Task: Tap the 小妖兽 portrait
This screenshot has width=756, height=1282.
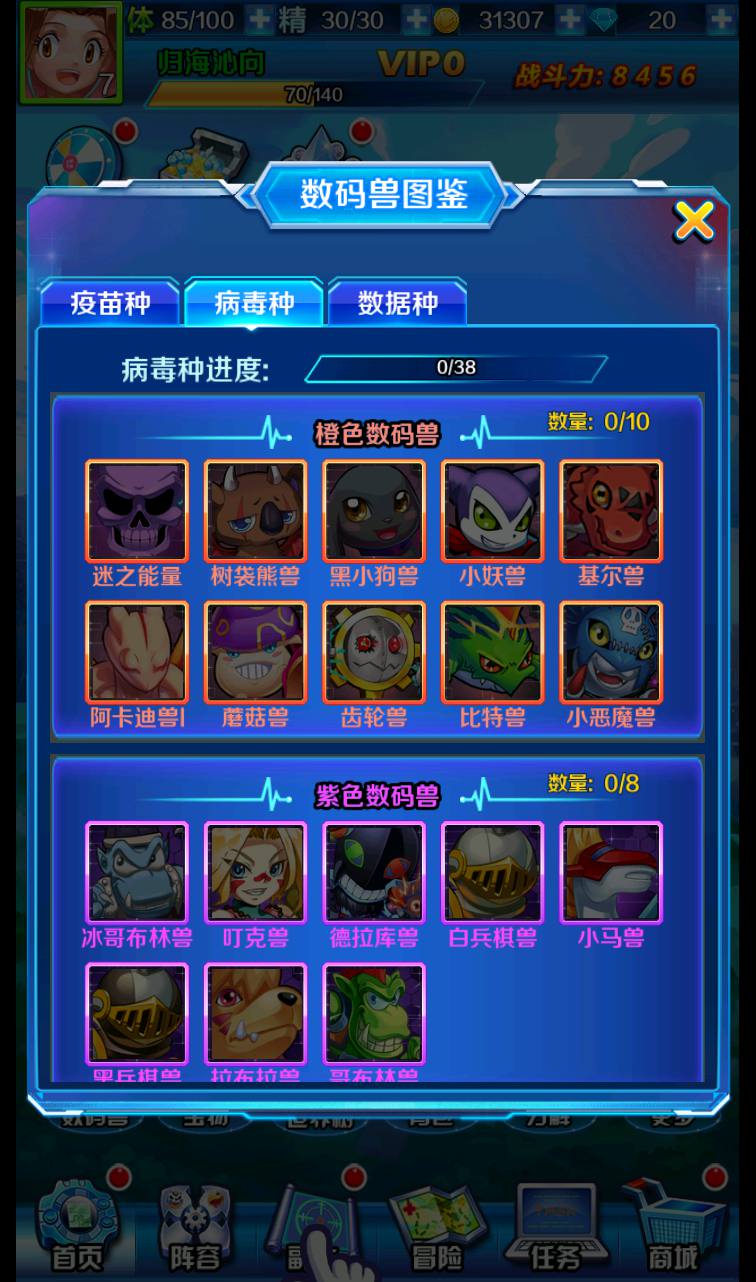Action: pos(492,511)
